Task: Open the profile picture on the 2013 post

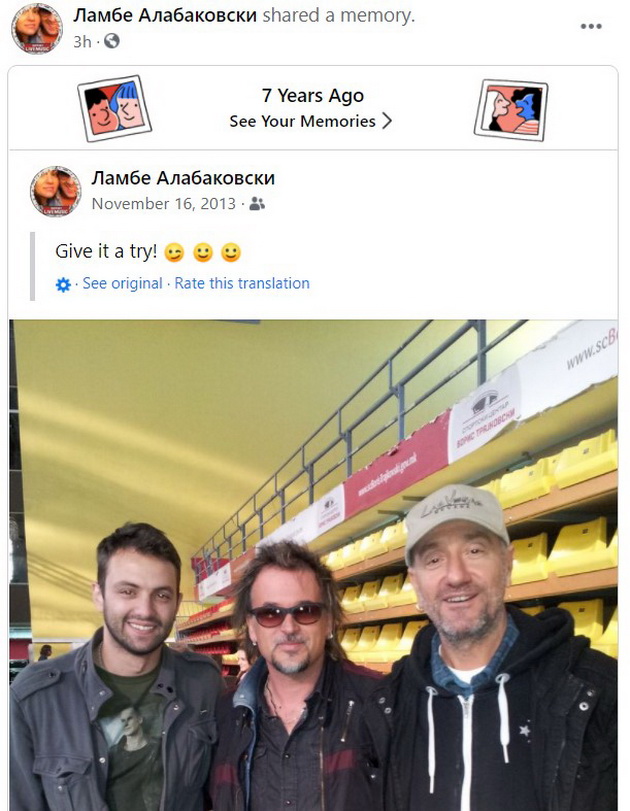Action: (x=55, y=191)
